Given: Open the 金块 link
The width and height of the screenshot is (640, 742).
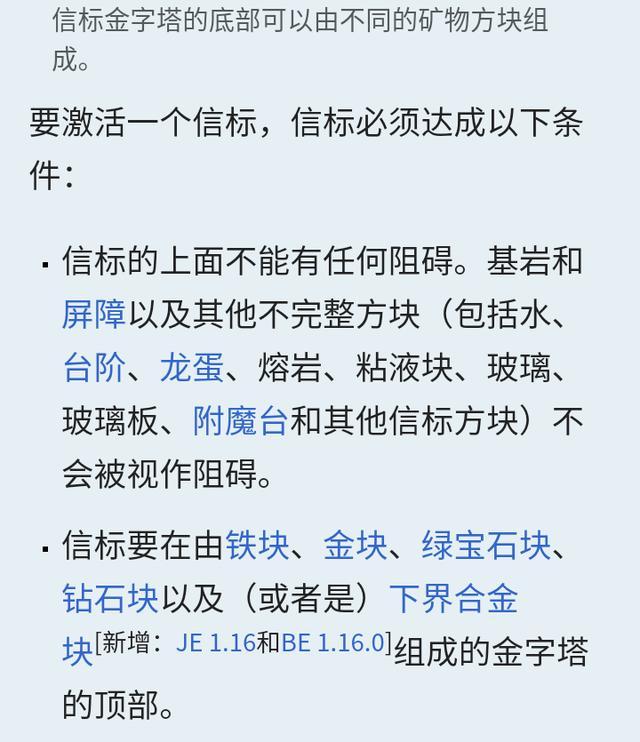Looking at the screenshot, I should coord(355,546).
